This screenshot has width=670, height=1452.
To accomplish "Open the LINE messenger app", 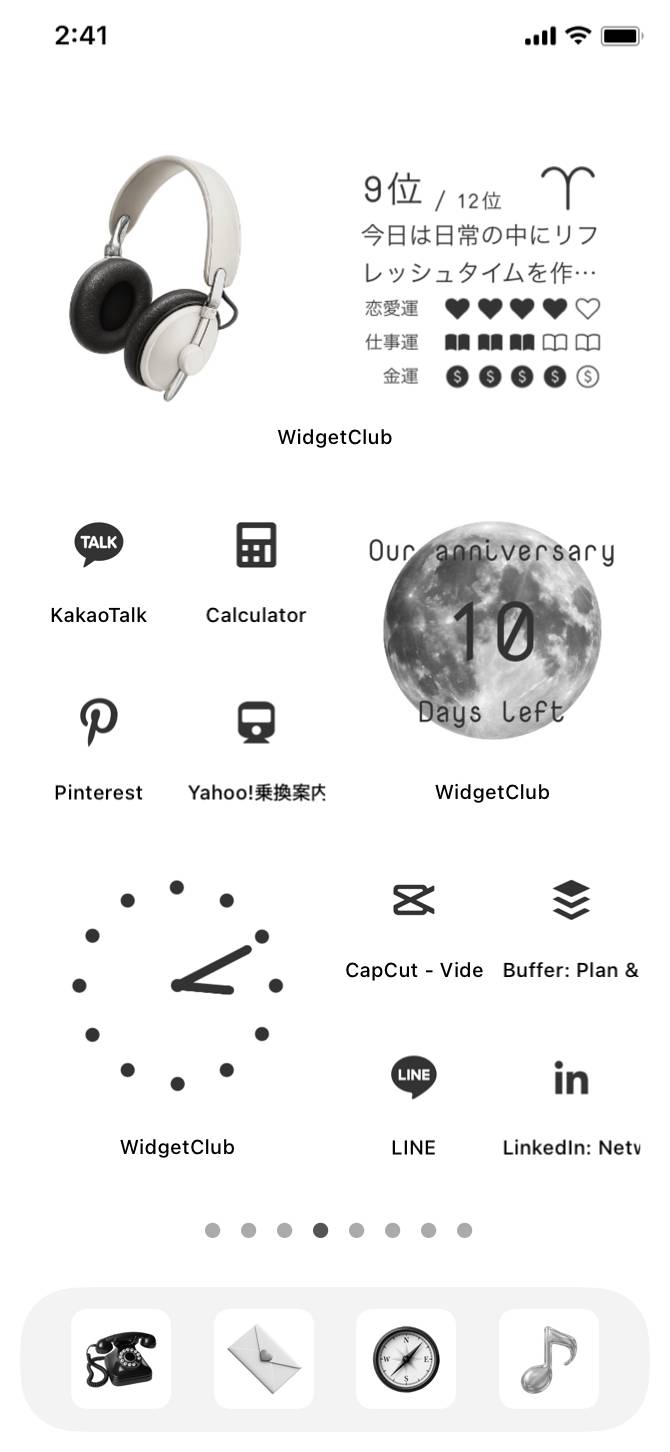I will tap(414, 1077).
